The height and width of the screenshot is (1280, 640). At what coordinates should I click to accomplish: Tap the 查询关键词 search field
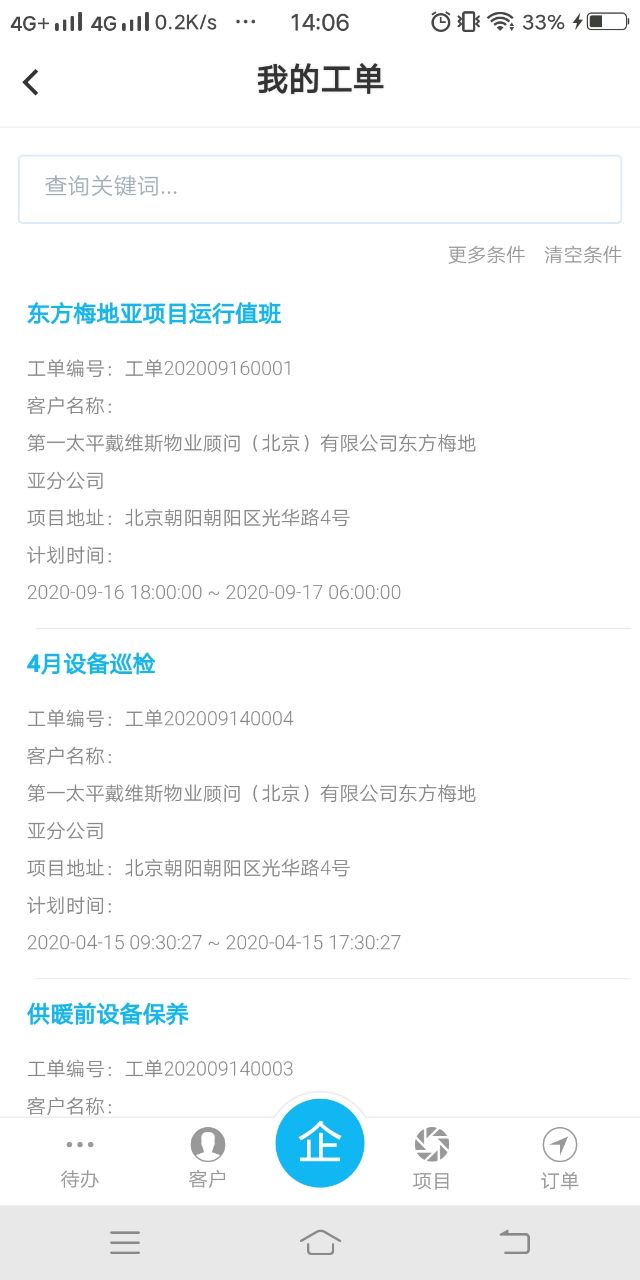coord(320,188)
